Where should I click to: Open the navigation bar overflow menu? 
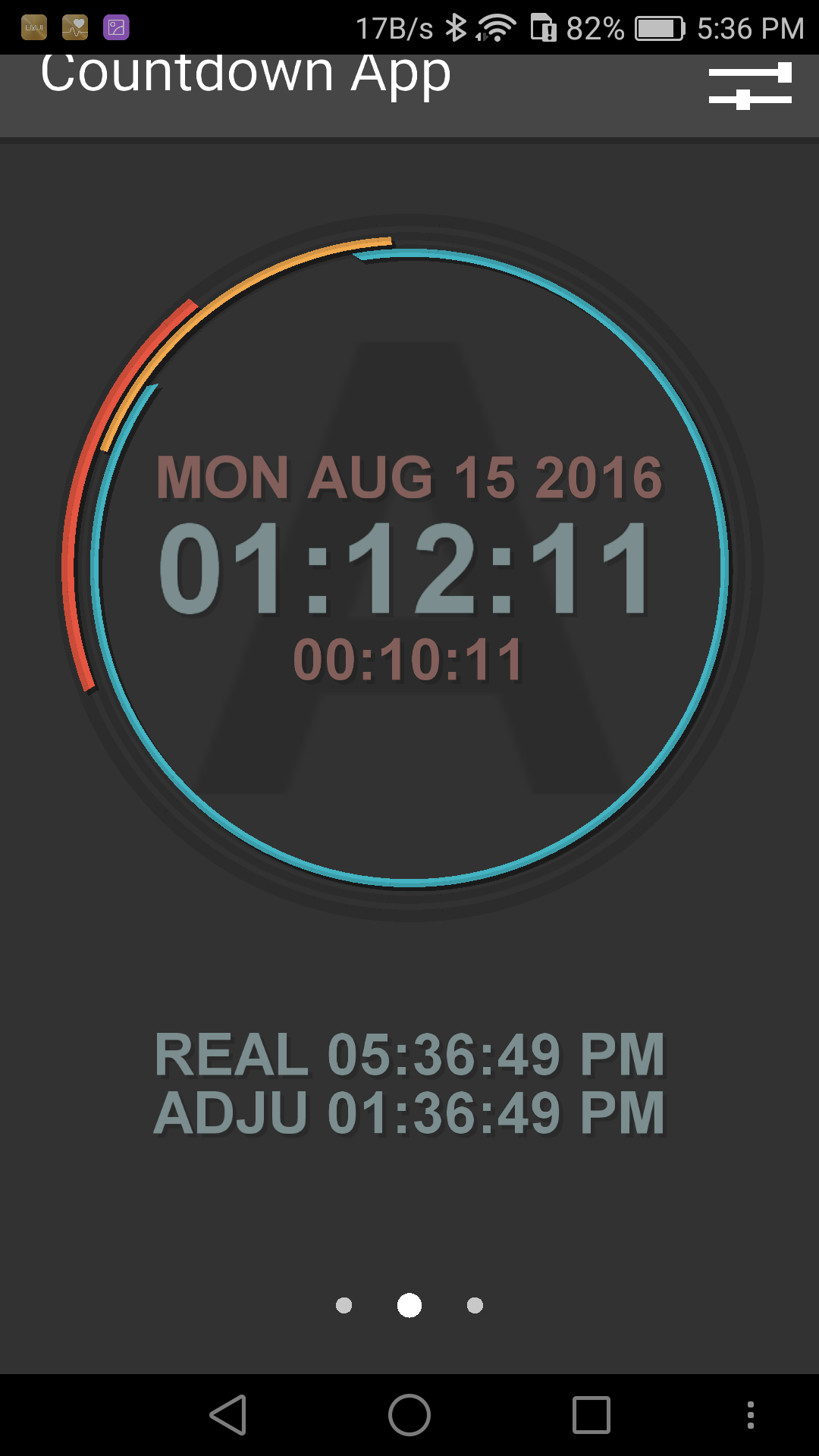click(x=750, y=1415)
